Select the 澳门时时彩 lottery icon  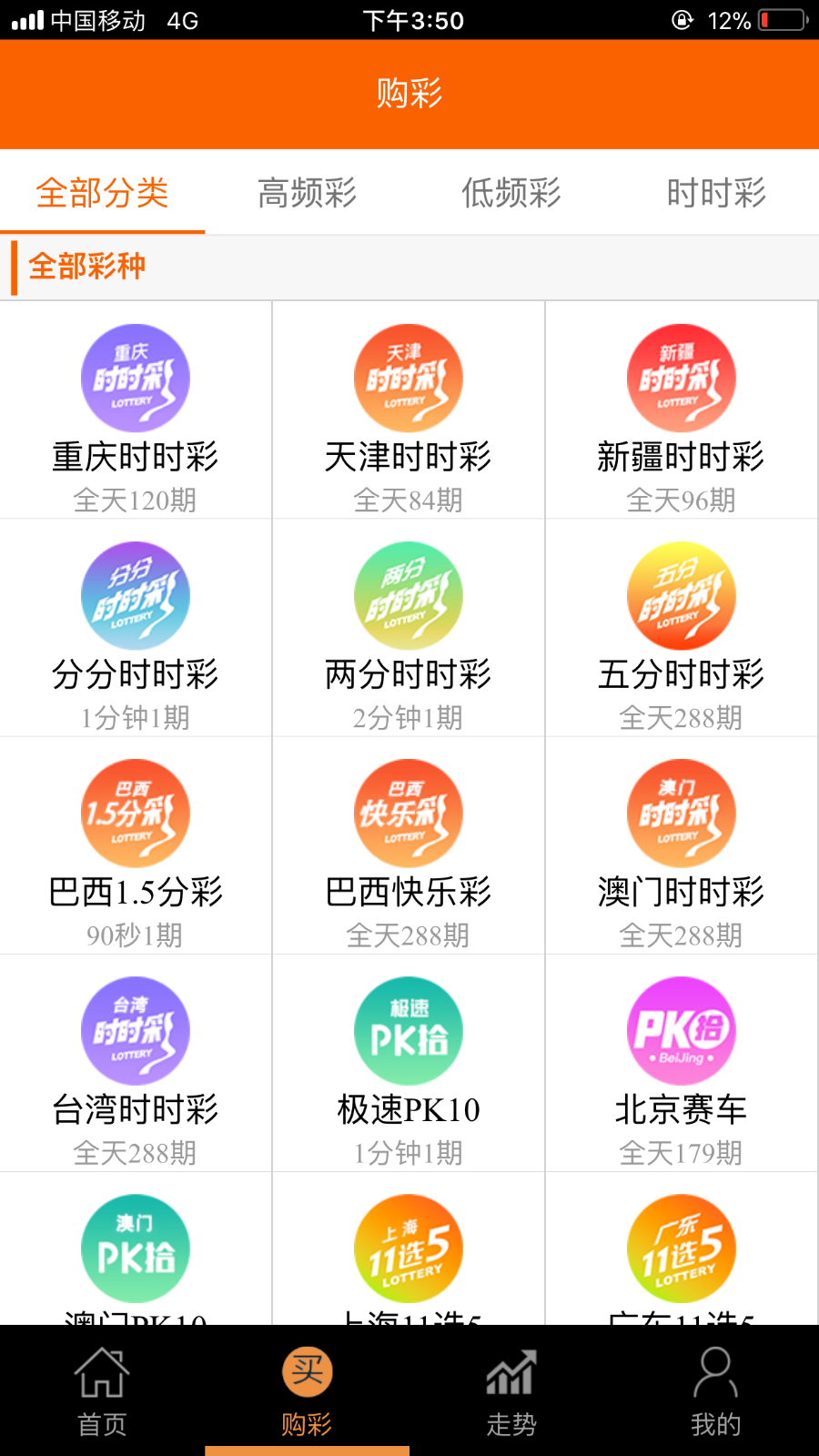681,813
